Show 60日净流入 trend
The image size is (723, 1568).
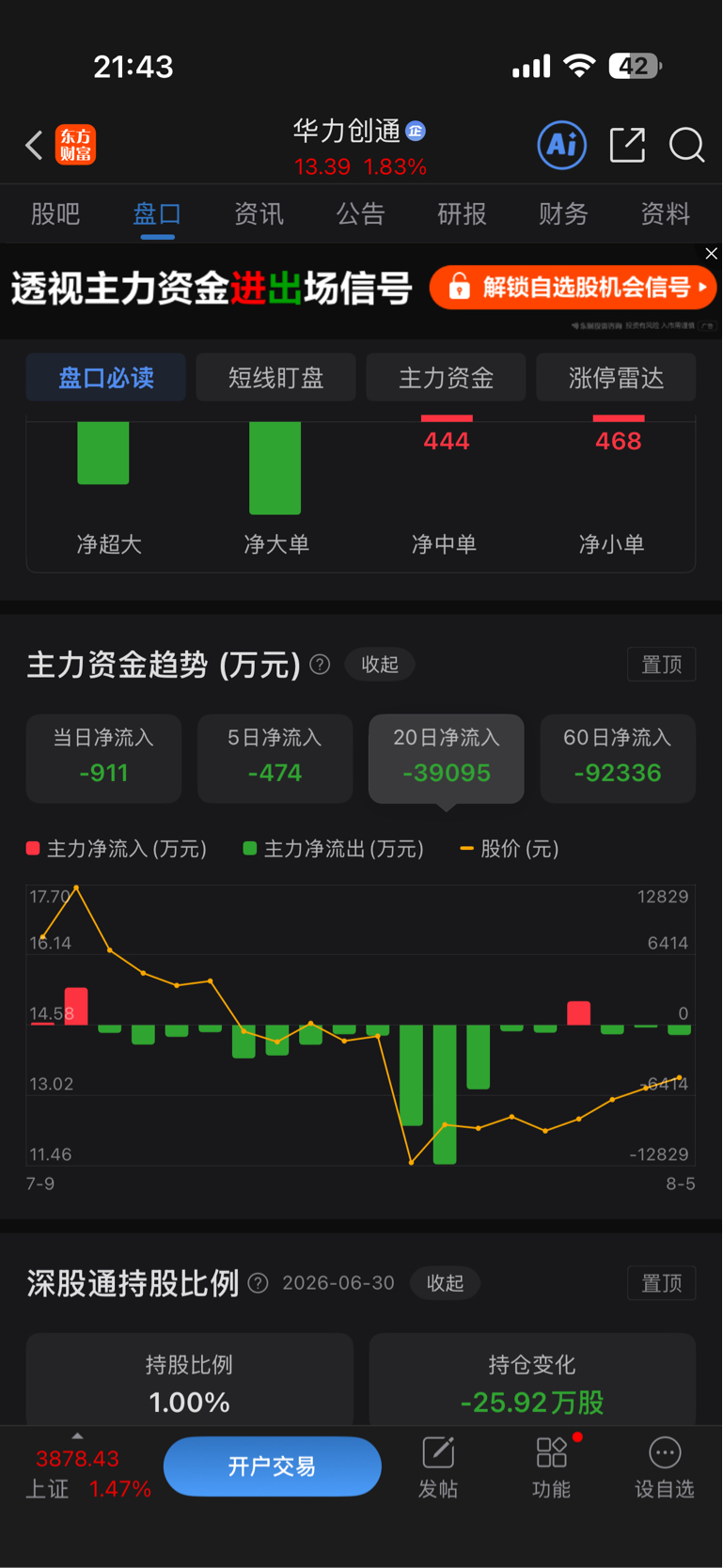pyautogui.click(x=618, y=759)
